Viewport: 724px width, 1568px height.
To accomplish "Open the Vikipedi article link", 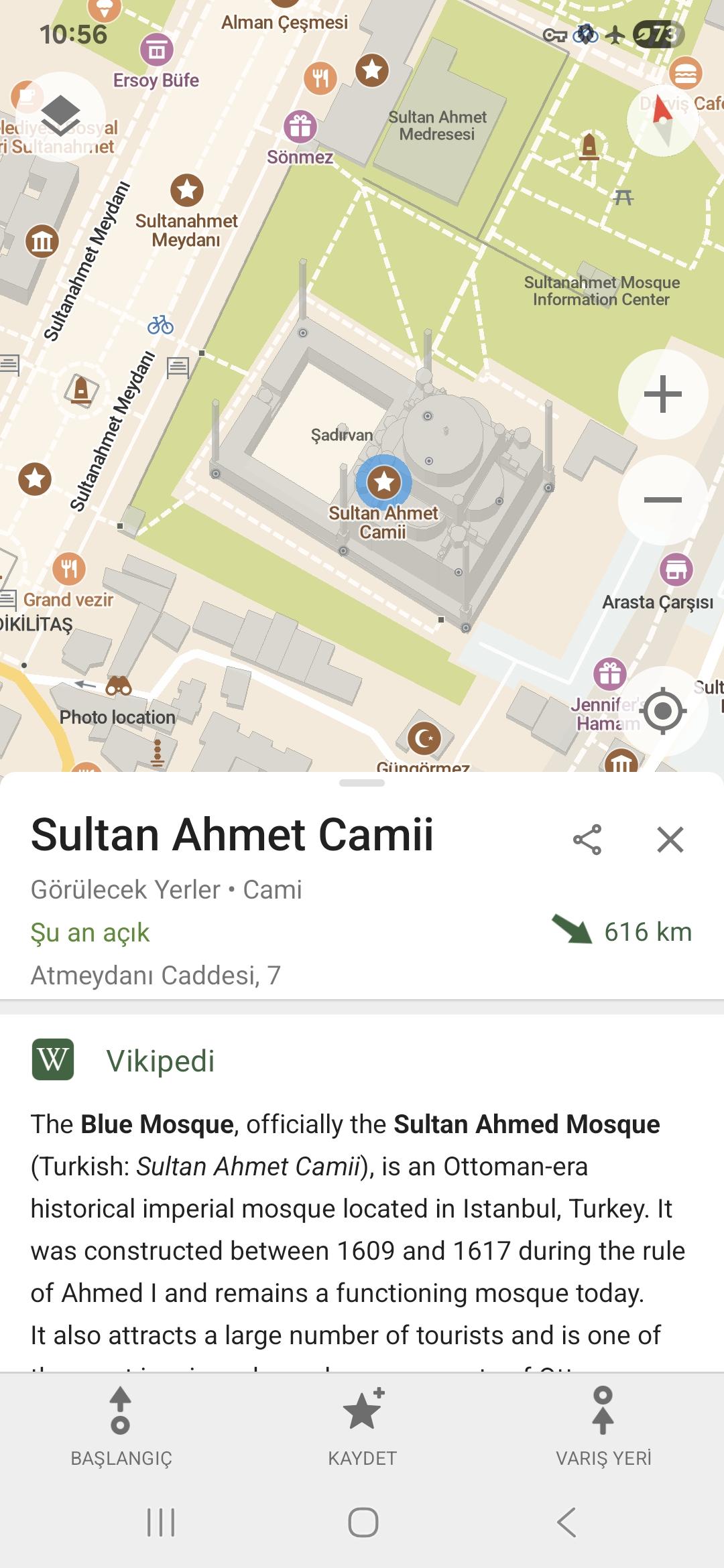I will (x=160, y=1061).
